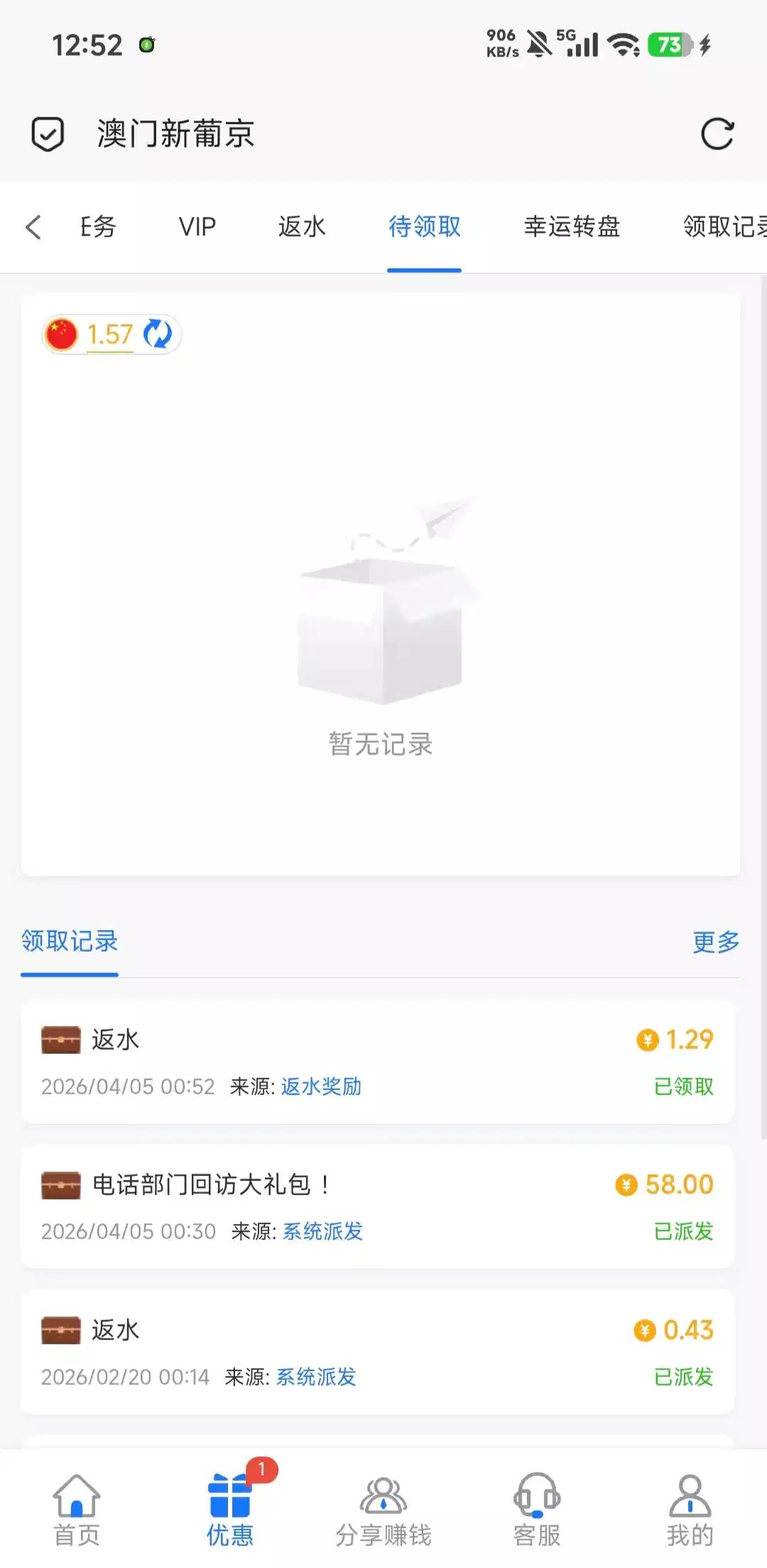
Task: Open the 返水奖励 source link
Action: click(321, 1087)
